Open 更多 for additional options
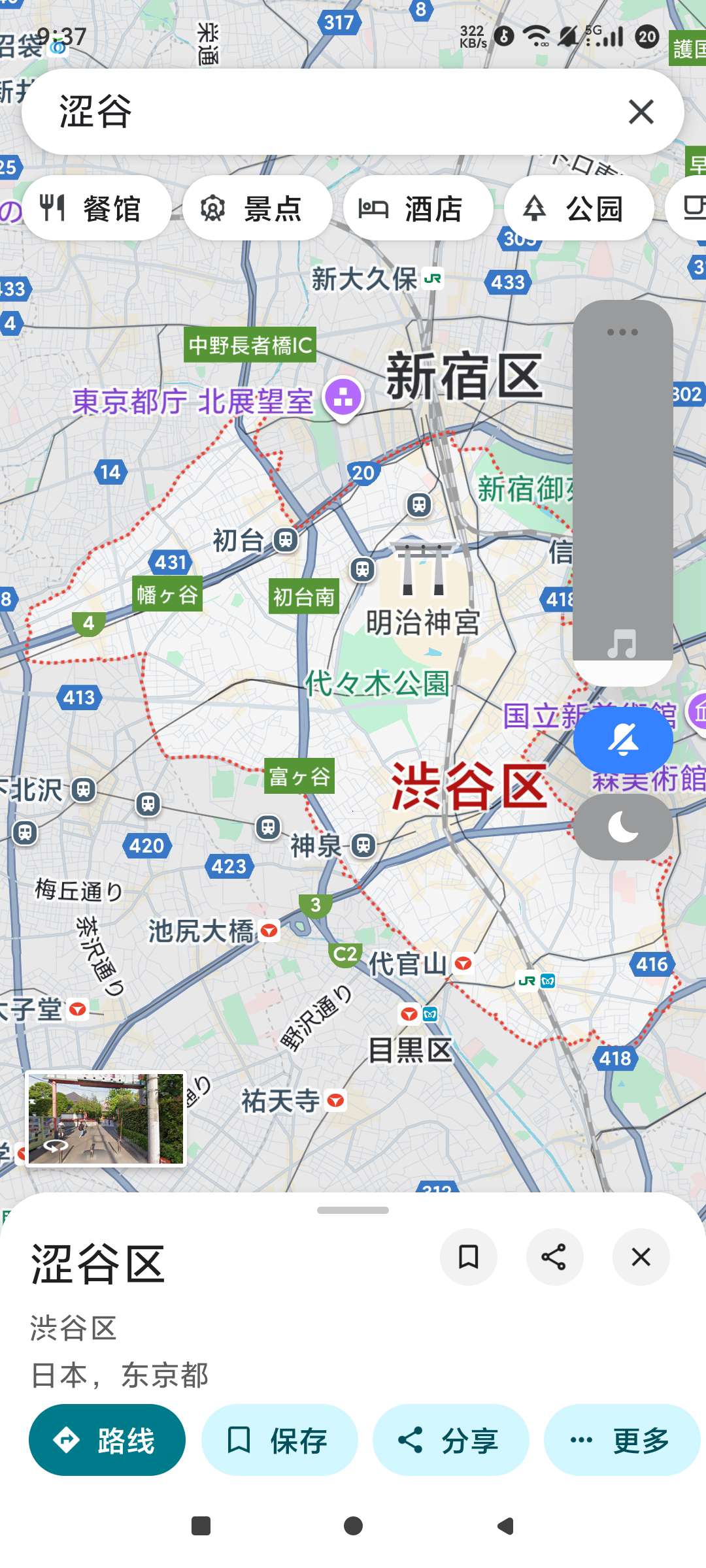Image resolution: width=706 pixels, height=1568 pixels. (620, 1440)
